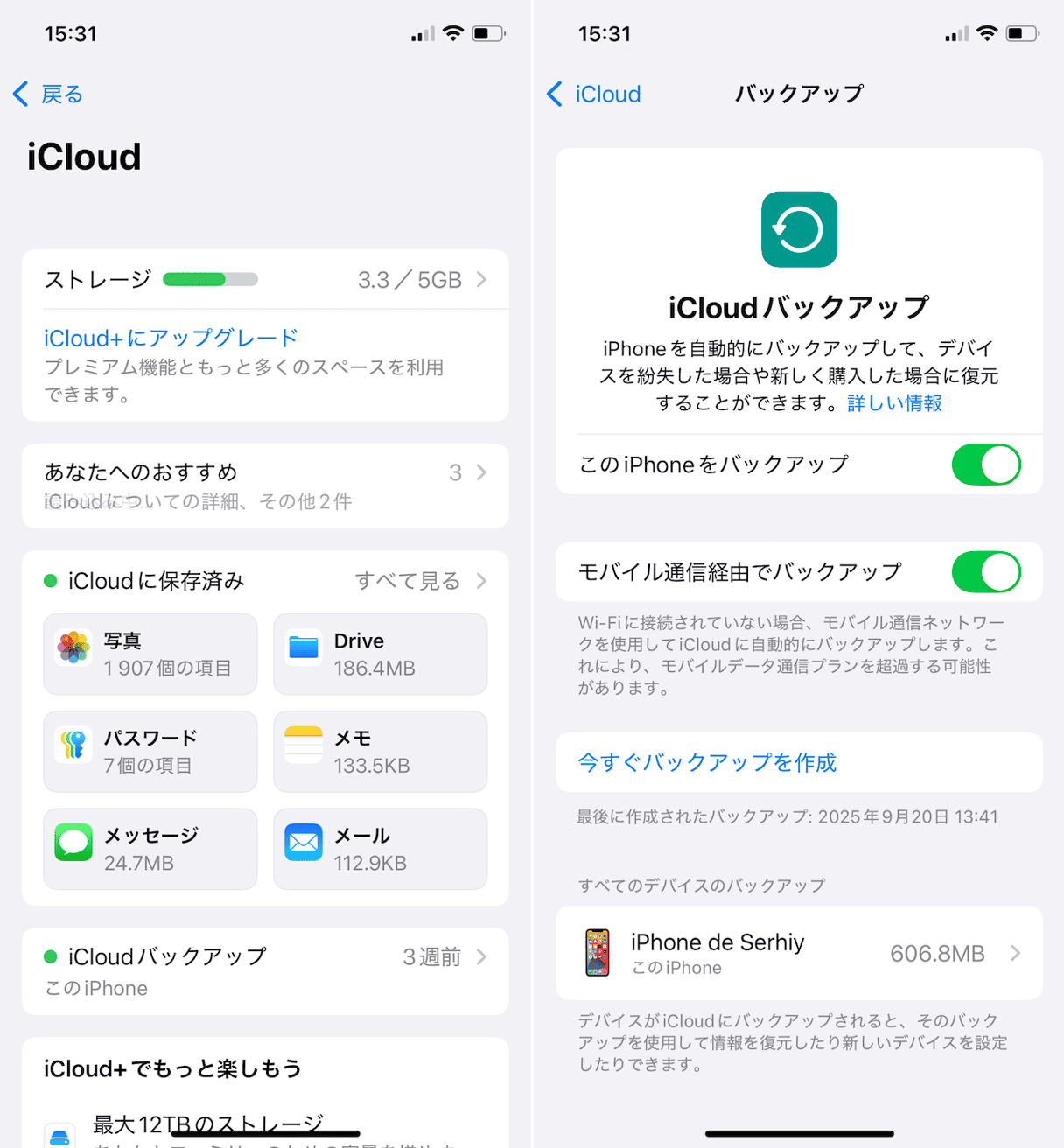This screenshot has width=1064, height=1148.
Task: Toggle このiPhoneをバックアップ switch
Action: (x=986, y=465)
